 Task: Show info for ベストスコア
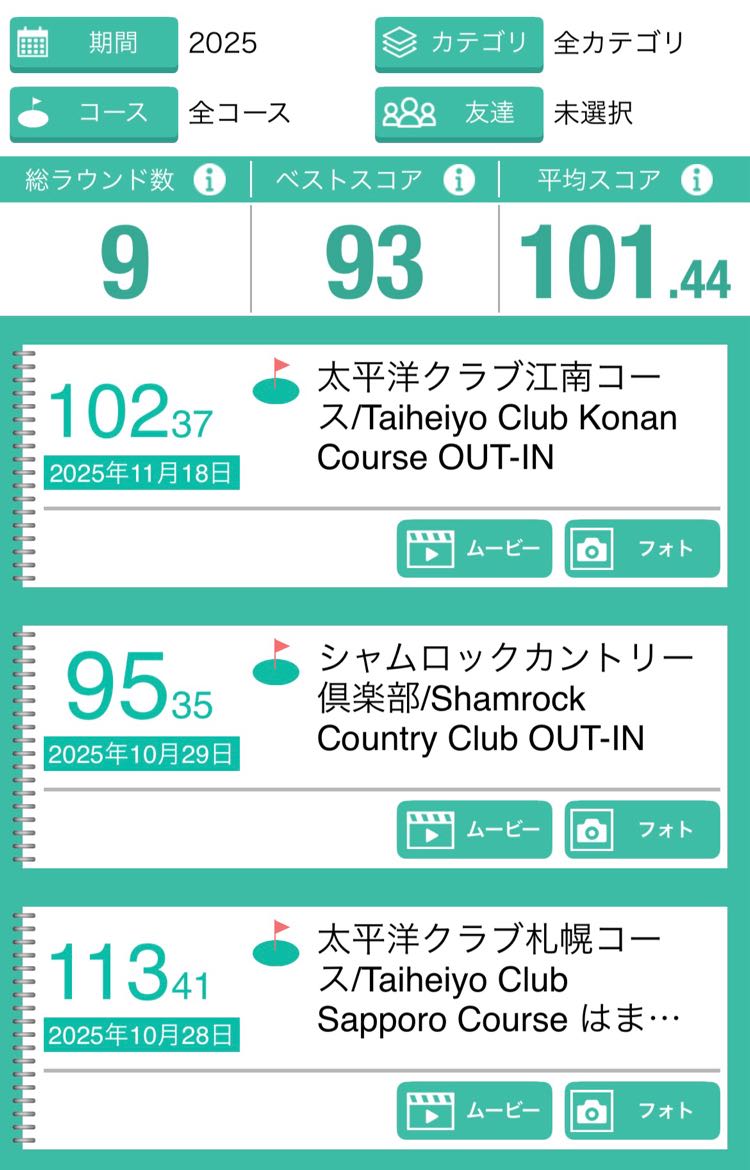pos(459,180)
